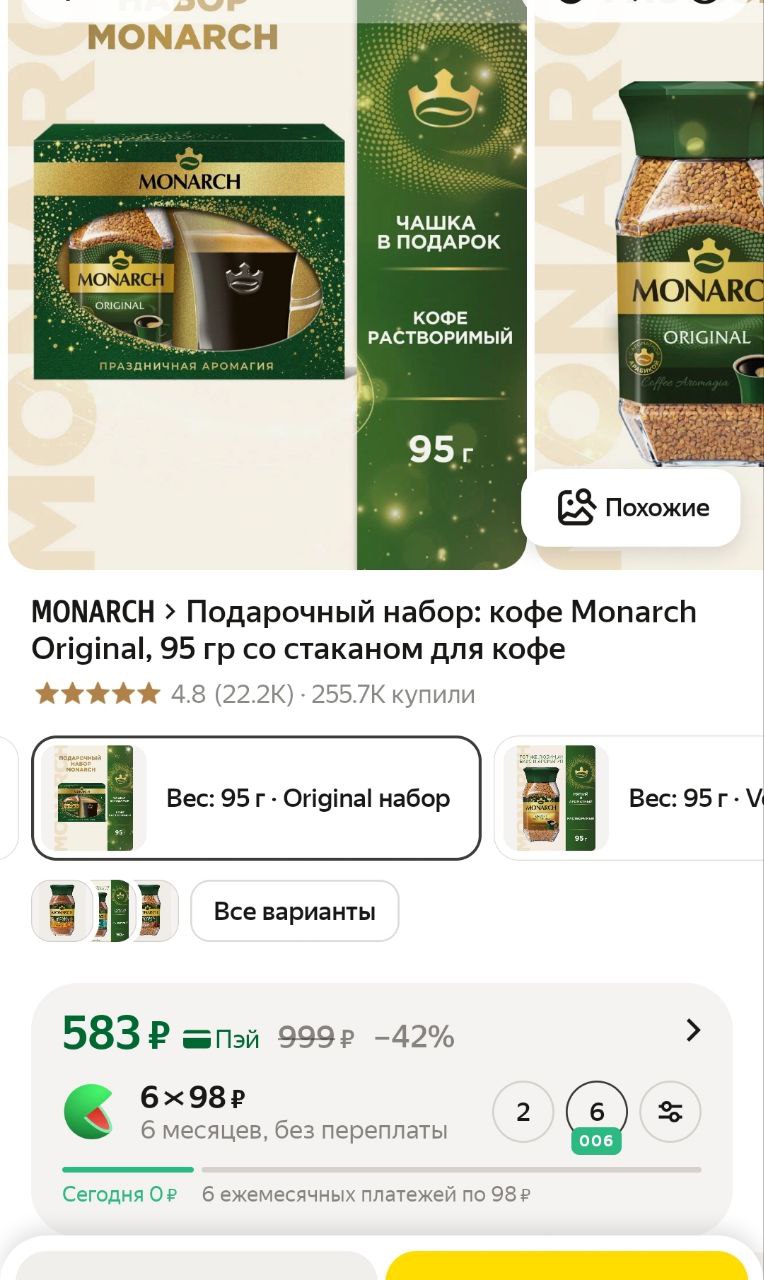Open the Все варианты list
This screenshot has height=1280, width=764.
(294, 911)
